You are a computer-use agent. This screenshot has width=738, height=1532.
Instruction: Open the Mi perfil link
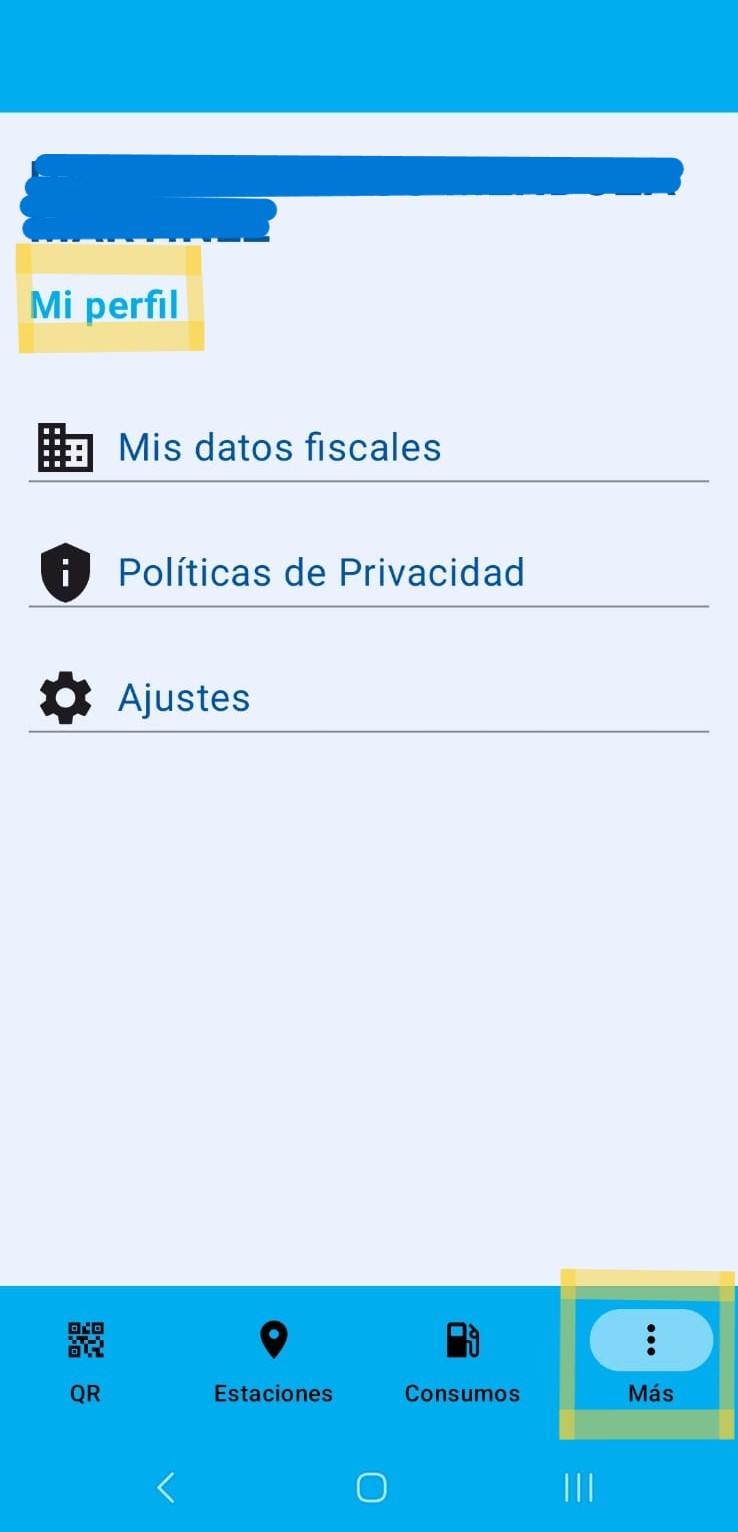point(105,305)
